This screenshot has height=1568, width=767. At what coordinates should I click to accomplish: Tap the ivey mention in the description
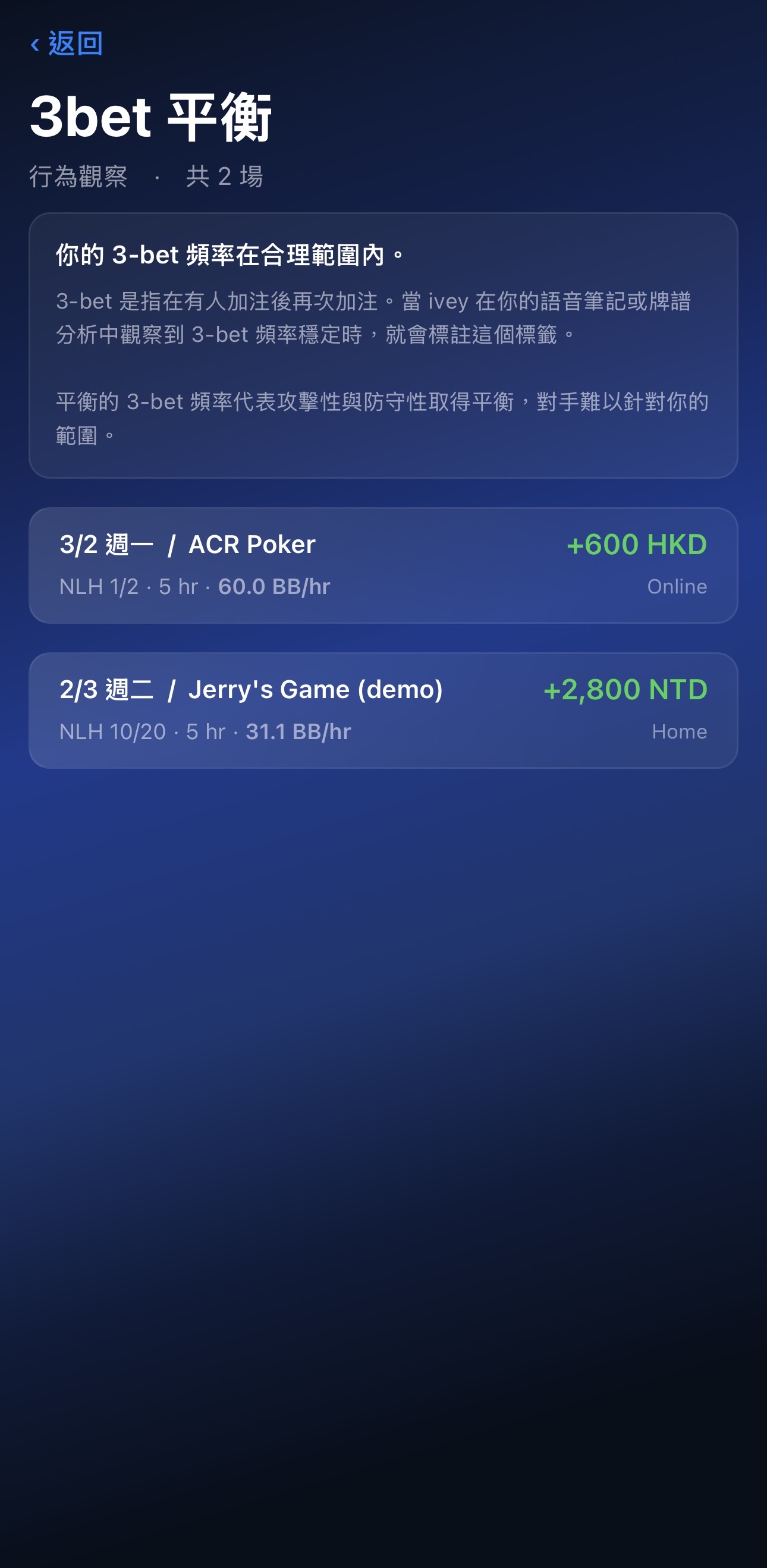[449, 301]
